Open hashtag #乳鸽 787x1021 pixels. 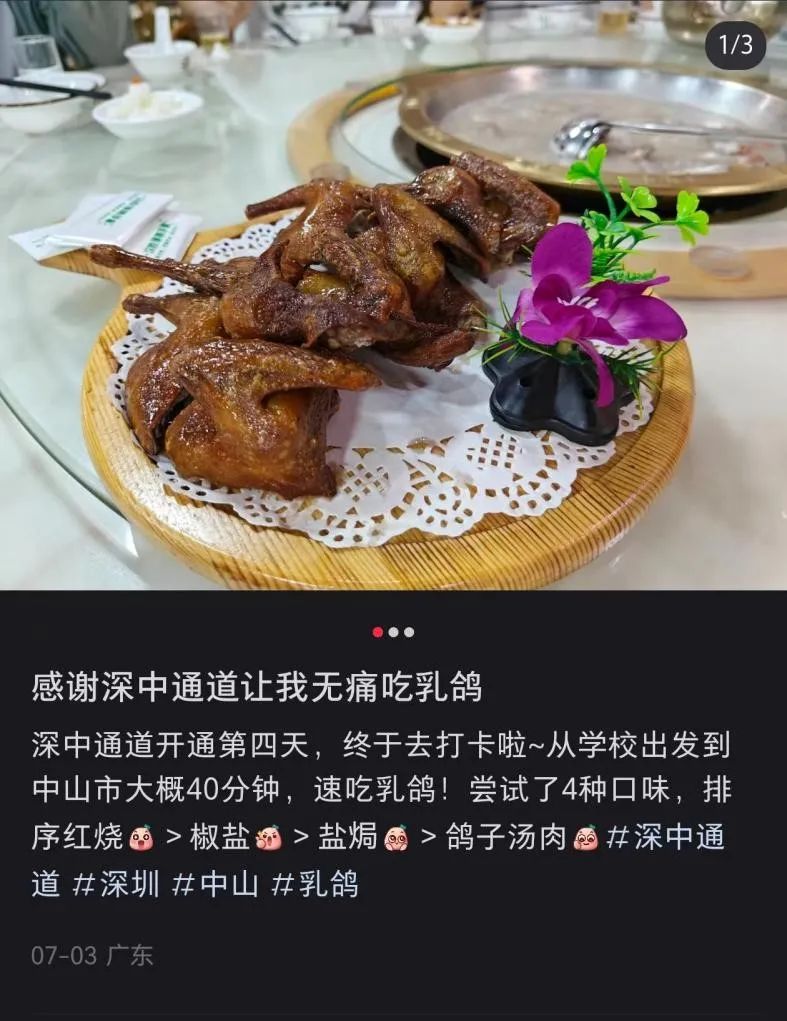[314, 884]
